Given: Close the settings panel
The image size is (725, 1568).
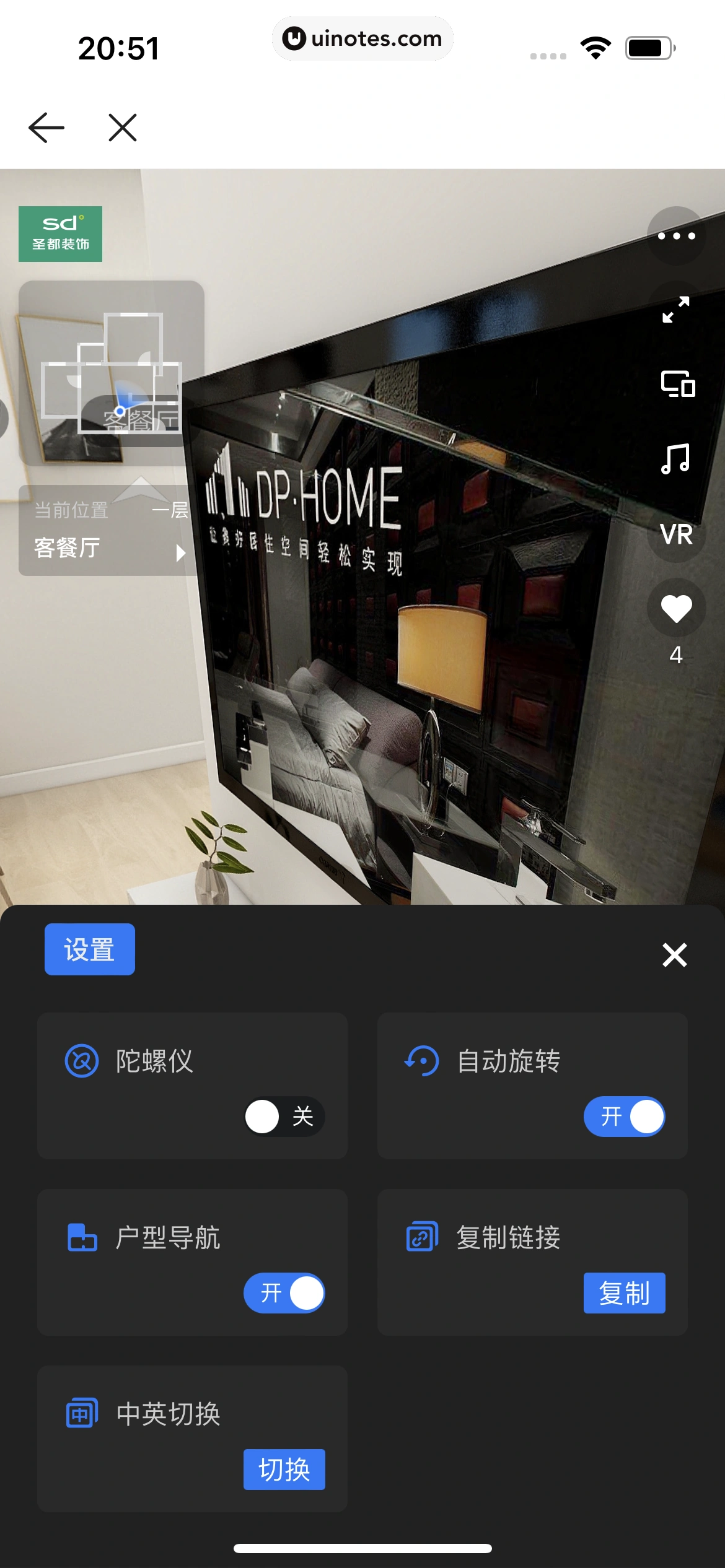Looking at the screenshot, I should click(x=674, y=955).
